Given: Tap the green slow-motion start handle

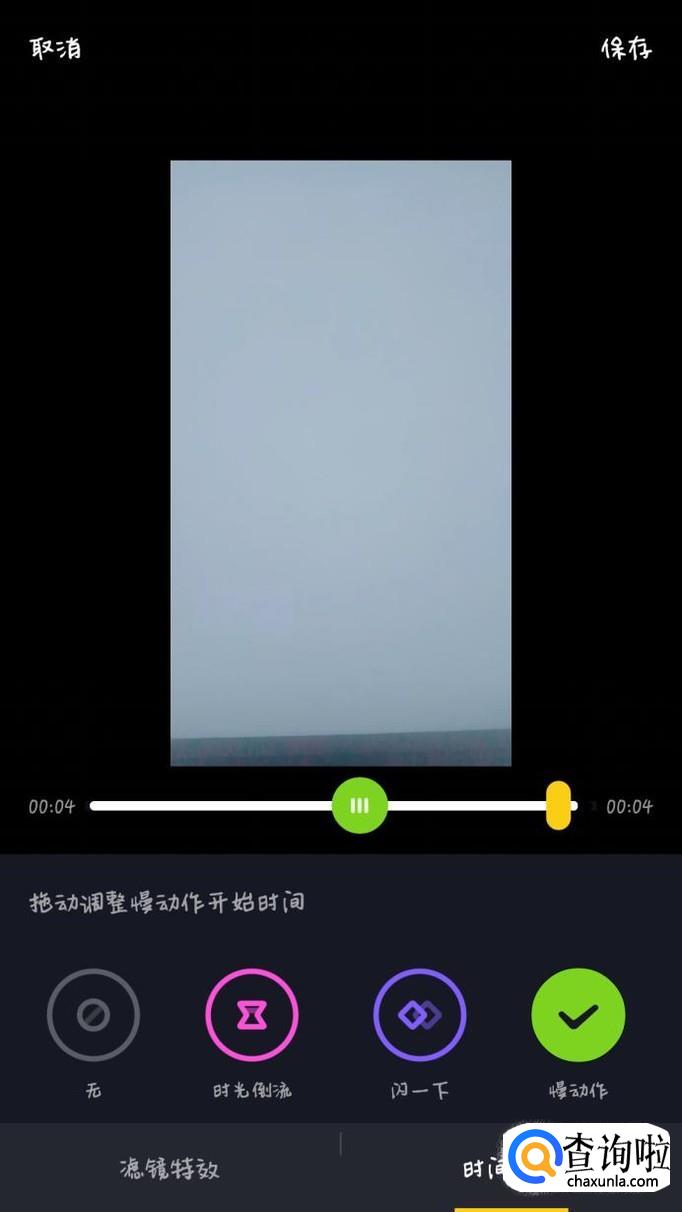Looking at the screenshot, I should 360,805.
